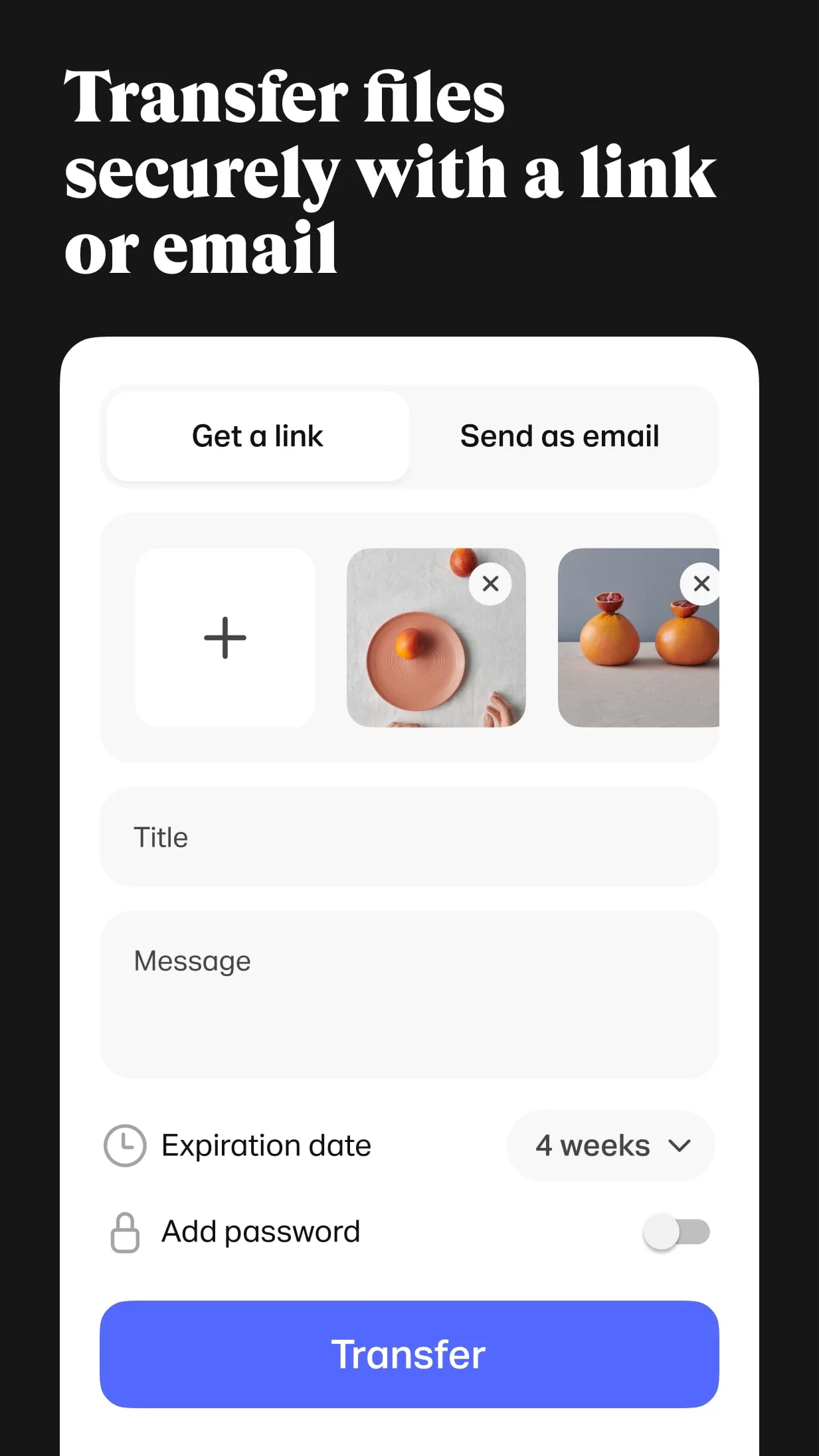Click the Title input field
This screenshot has width=819, height=1456.
(x=409, y=837)
